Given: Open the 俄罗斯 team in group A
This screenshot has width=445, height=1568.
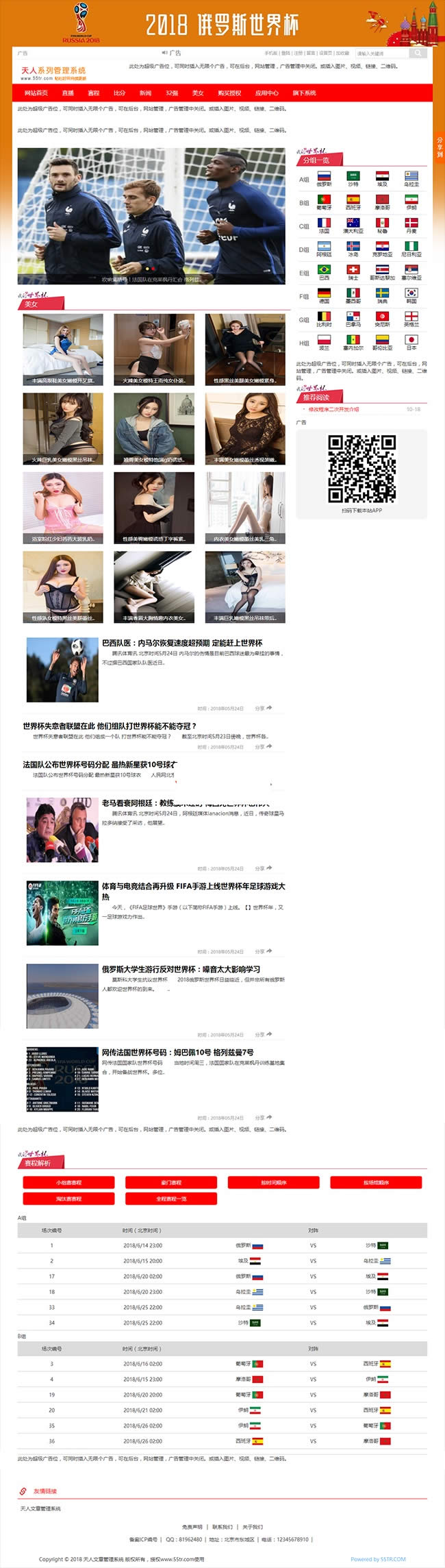Looking at the screenshot, I should click(324, 180).
